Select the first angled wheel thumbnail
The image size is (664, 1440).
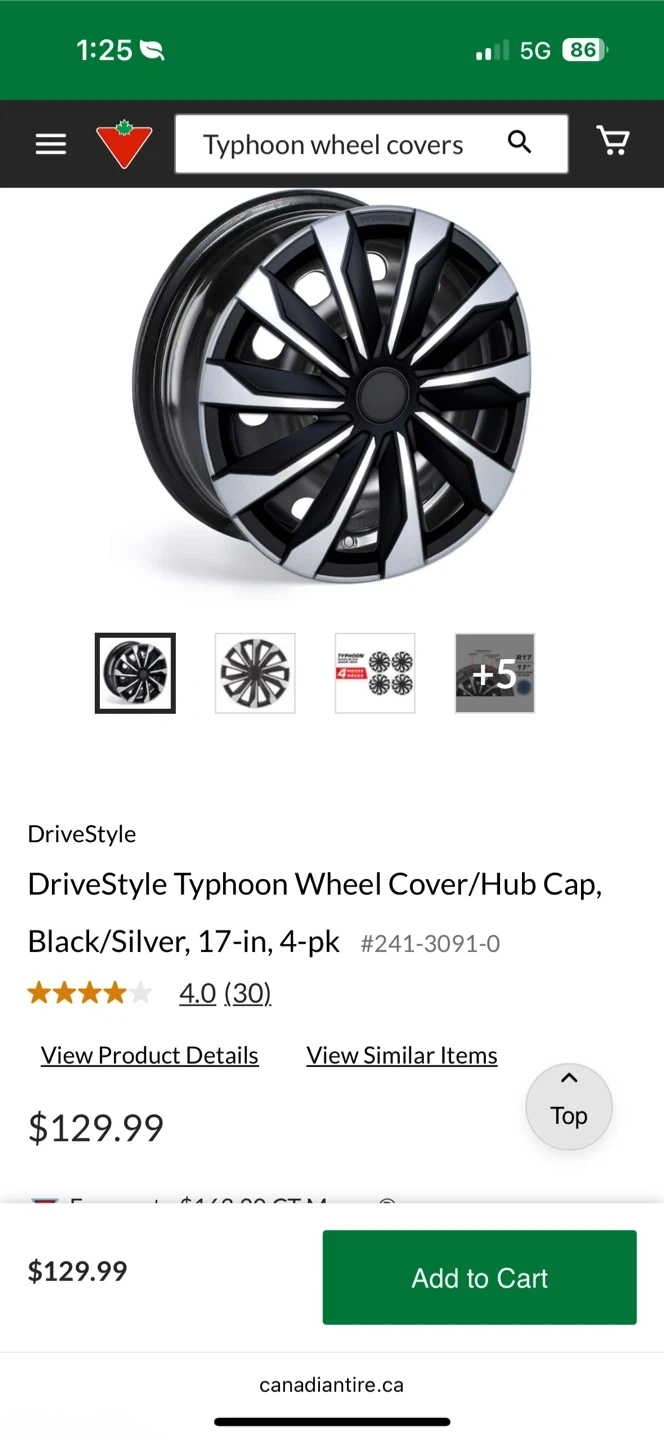click(x=135, y=673)
